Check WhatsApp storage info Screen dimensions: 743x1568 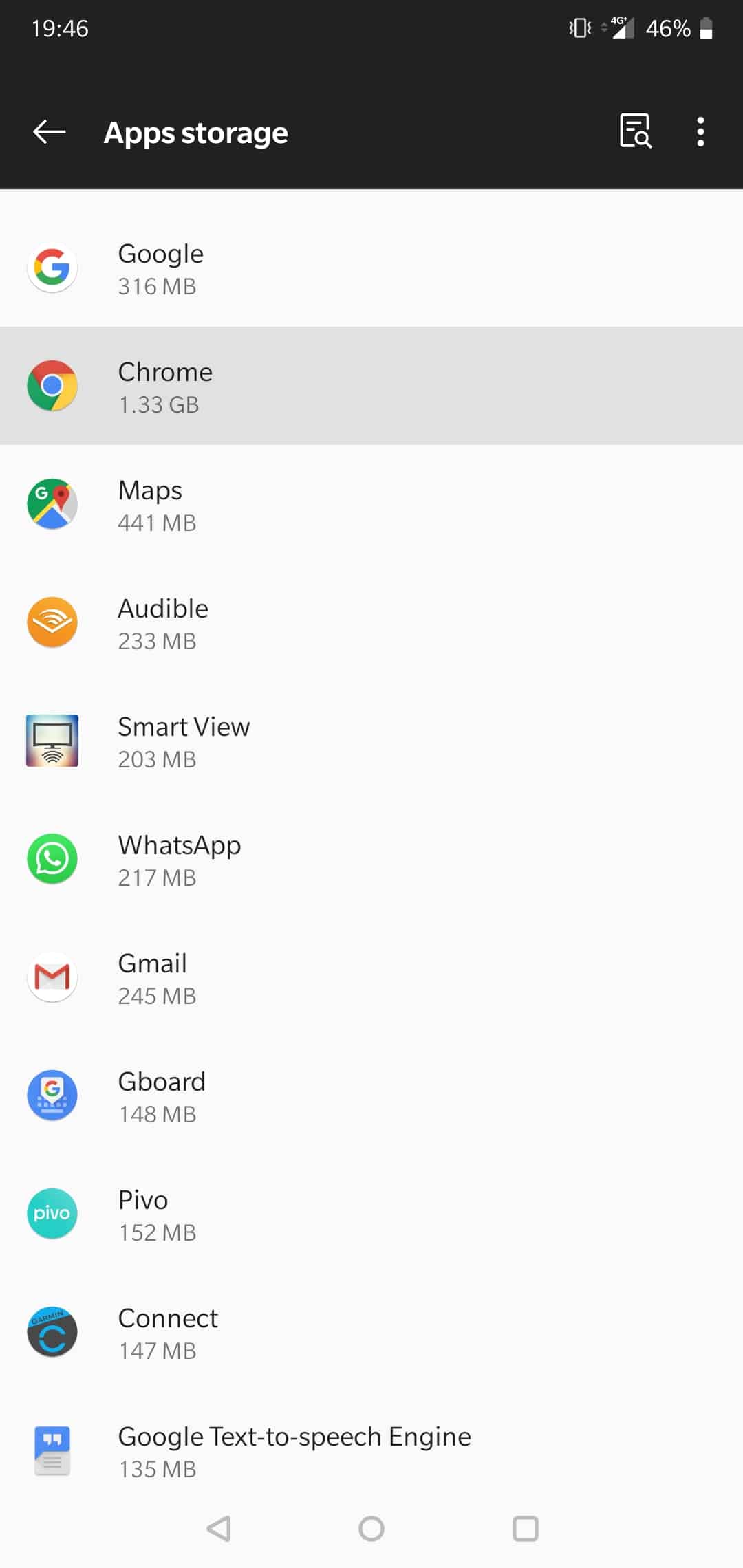coord(371,859)
